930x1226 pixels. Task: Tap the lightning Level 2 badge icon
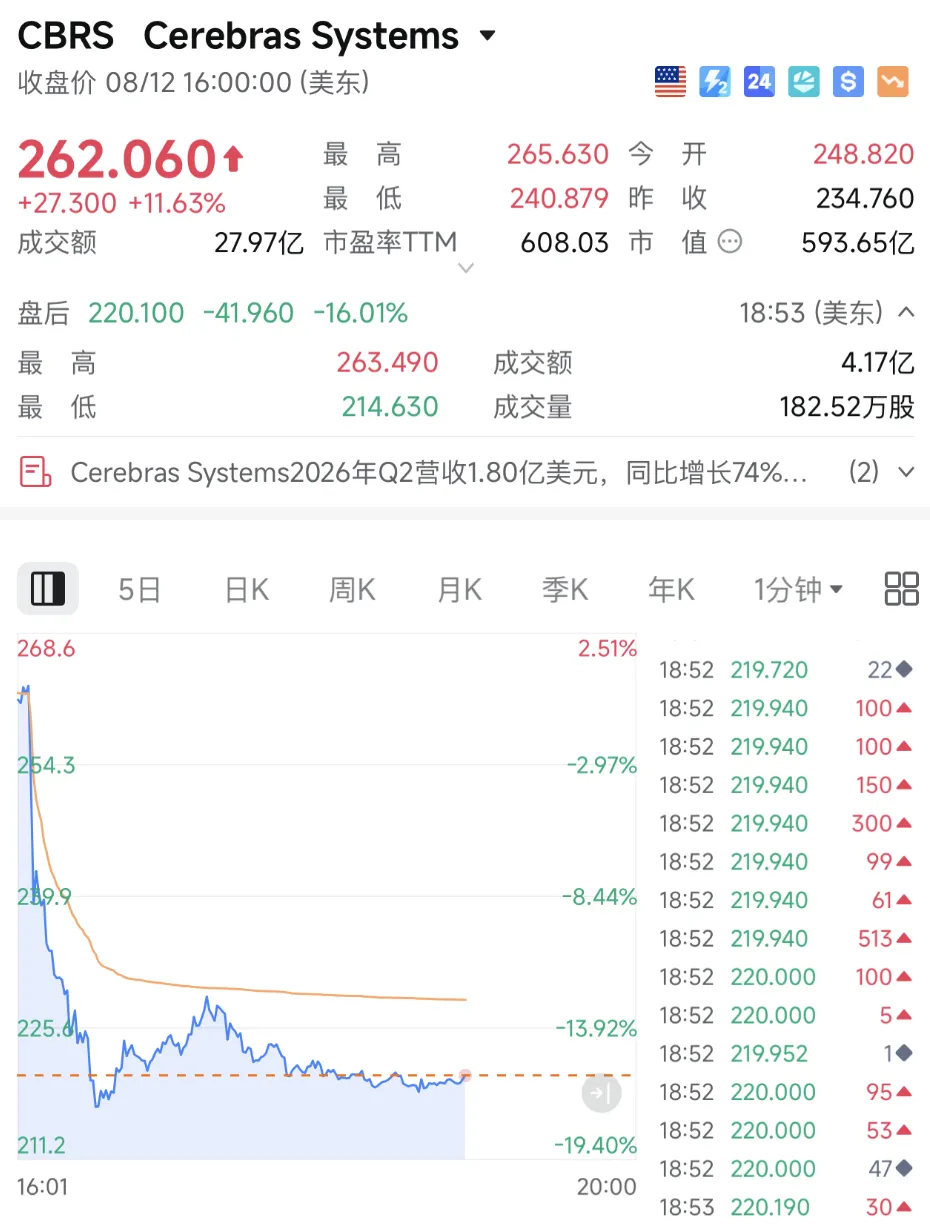click(x=715, y=81)
